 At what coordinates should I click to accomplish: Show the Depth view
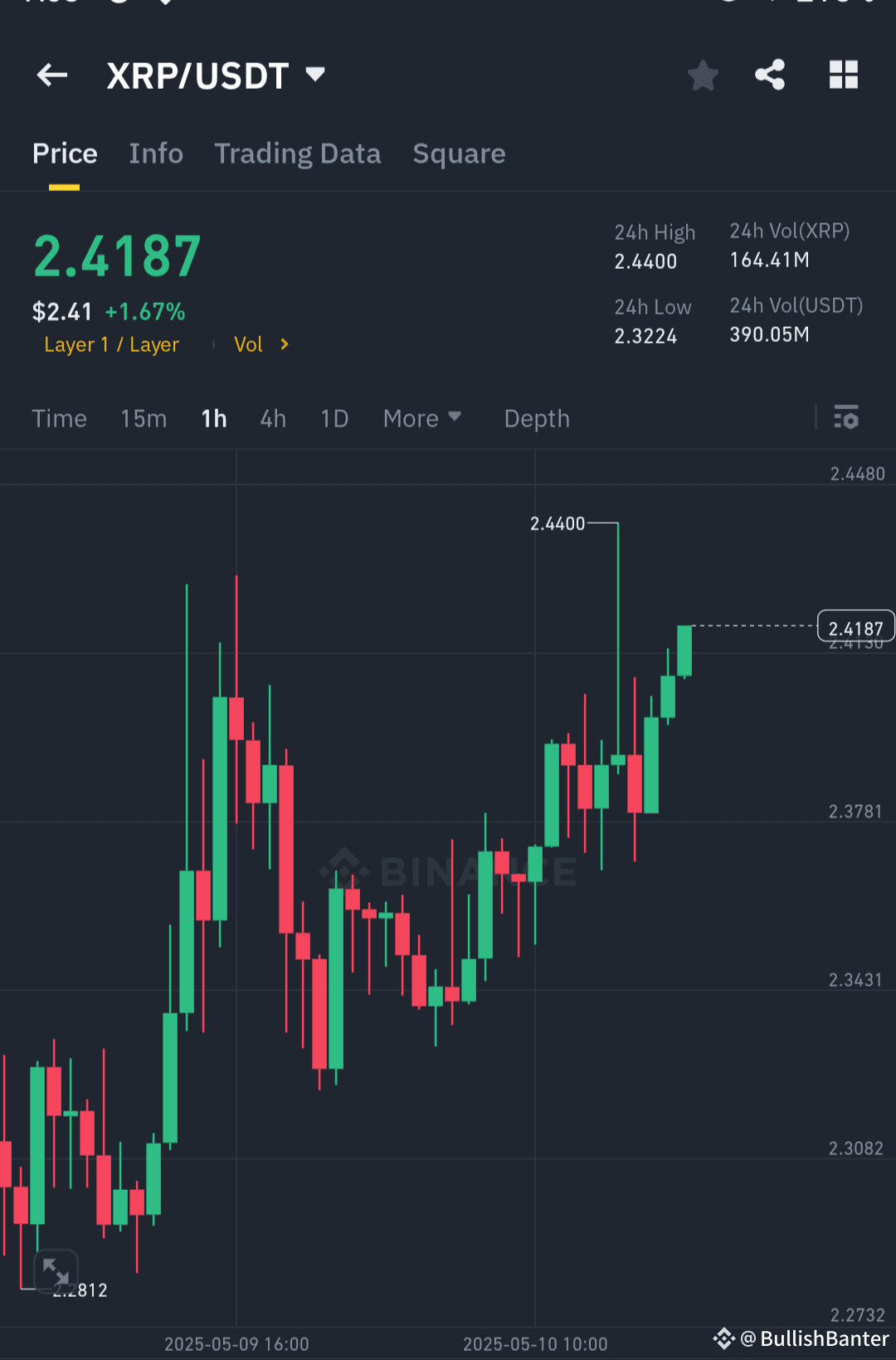pyautogui.click(x=536, y=418)
